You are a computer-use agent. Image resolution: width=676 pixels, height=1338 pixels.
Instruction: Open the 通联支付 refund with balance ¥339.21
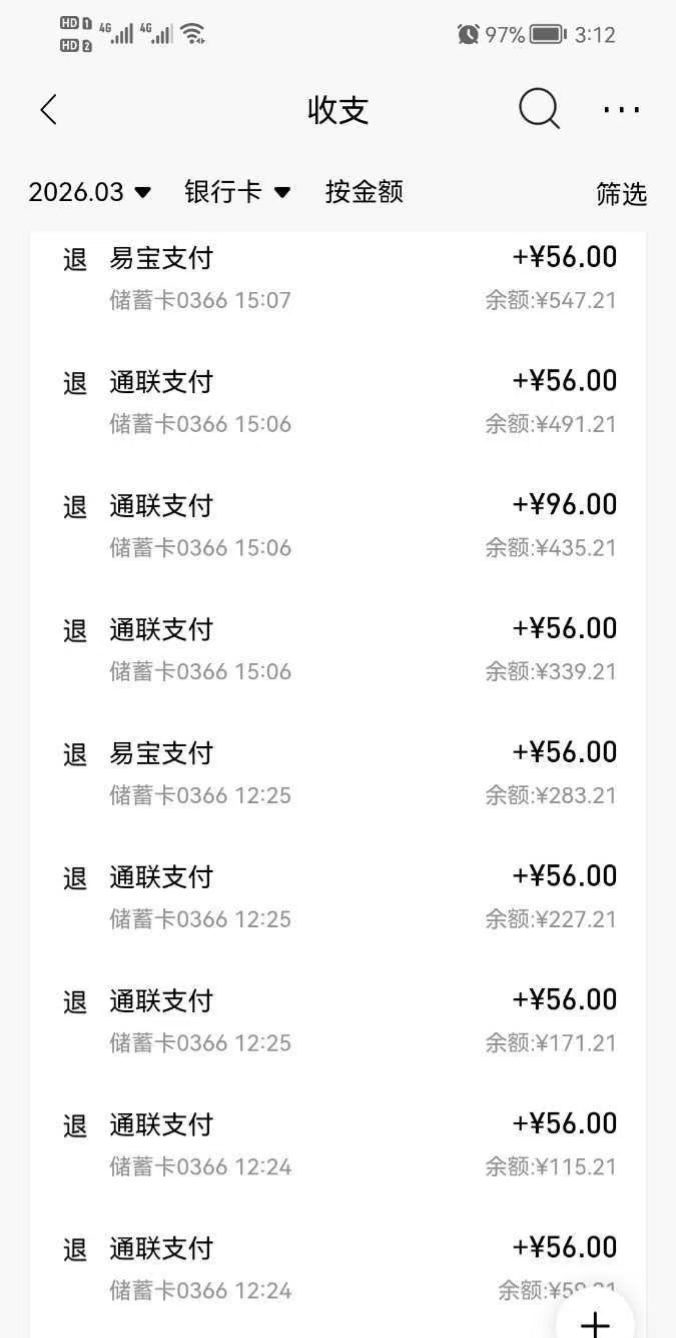click(338, 650)
